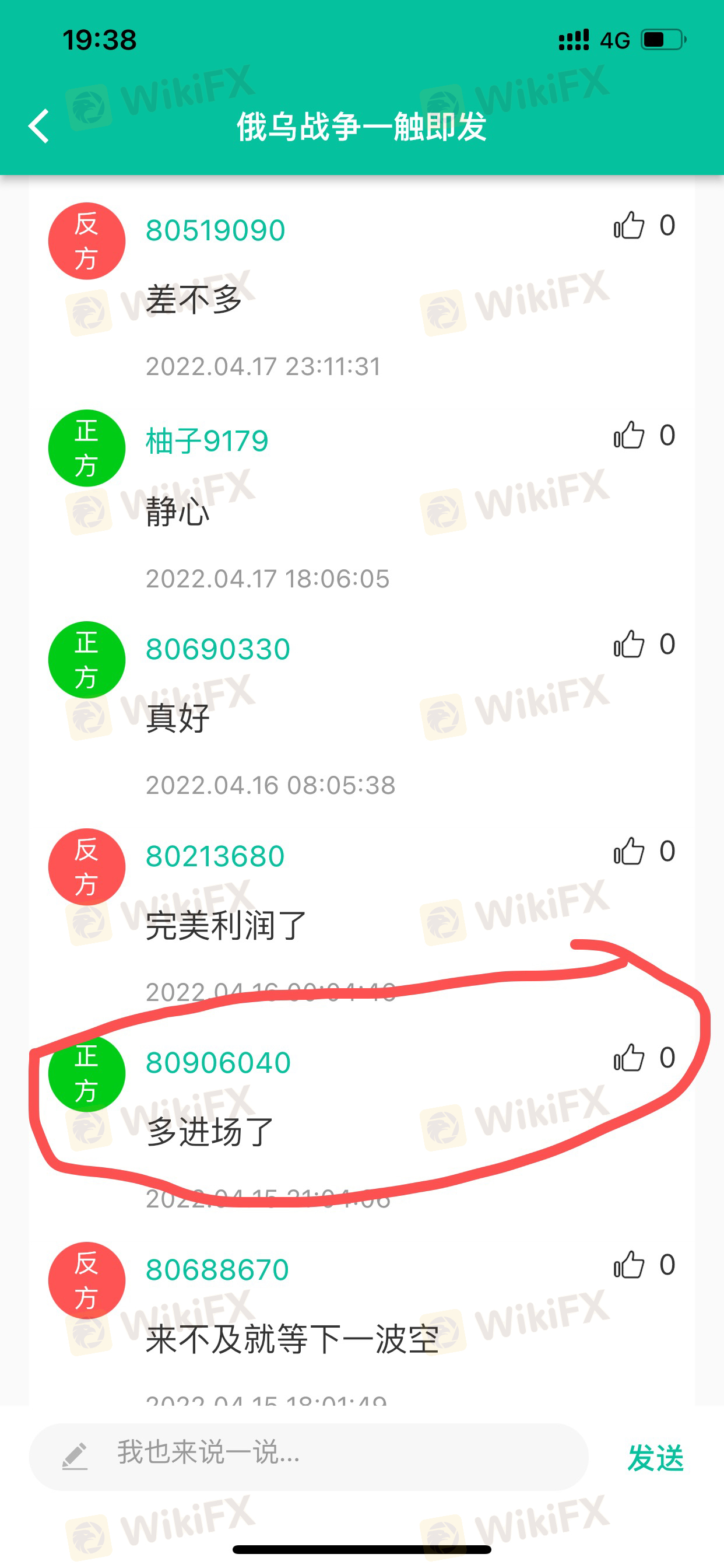Image resolution: width=724 pixels, height=1568 pixels.
Task: Open username 柚子9179's profile
Action: (x=207, y=440)
